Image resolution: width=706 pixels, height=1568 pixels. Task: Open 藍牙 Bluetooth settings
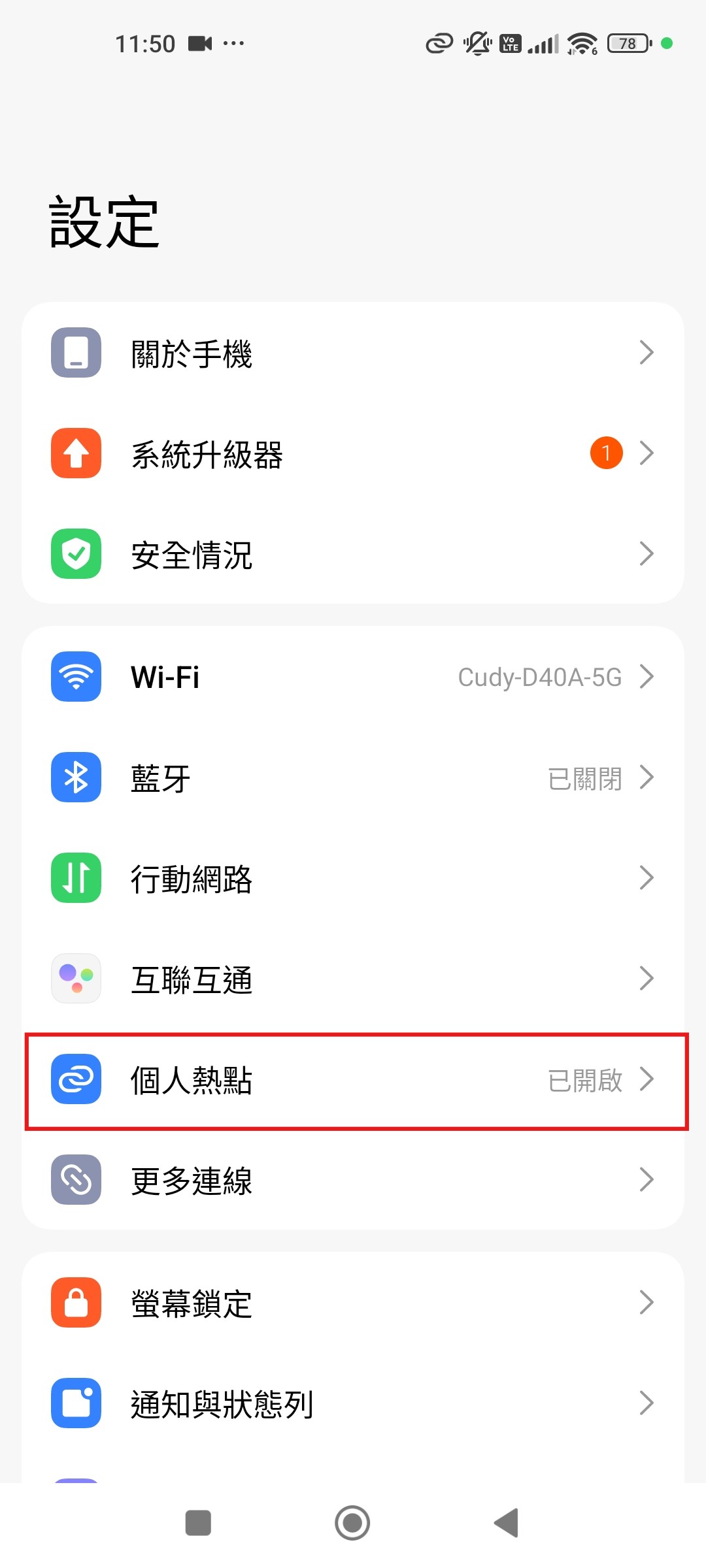coord(353,777)
